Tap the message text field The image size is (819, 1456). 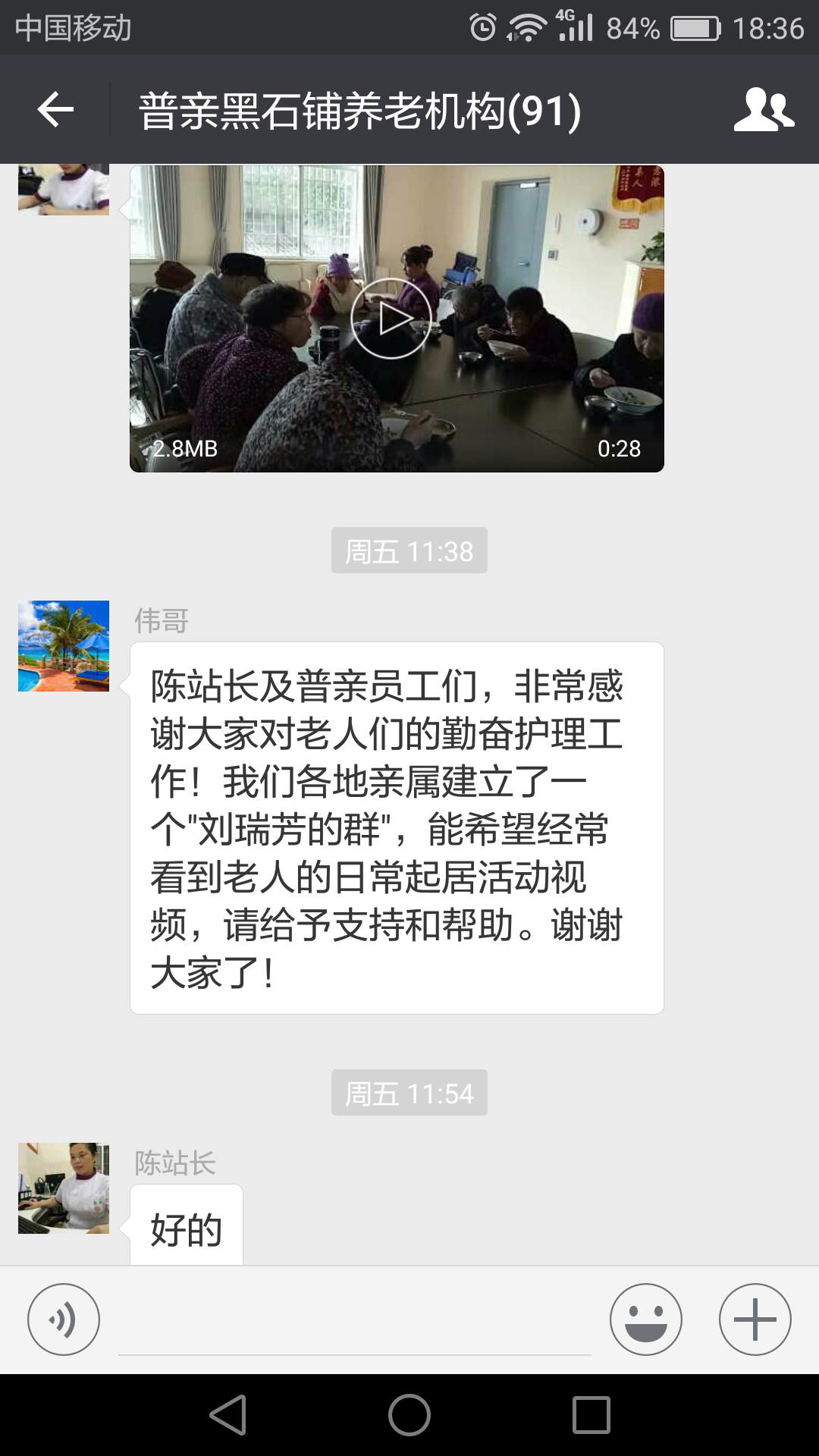355,1323
